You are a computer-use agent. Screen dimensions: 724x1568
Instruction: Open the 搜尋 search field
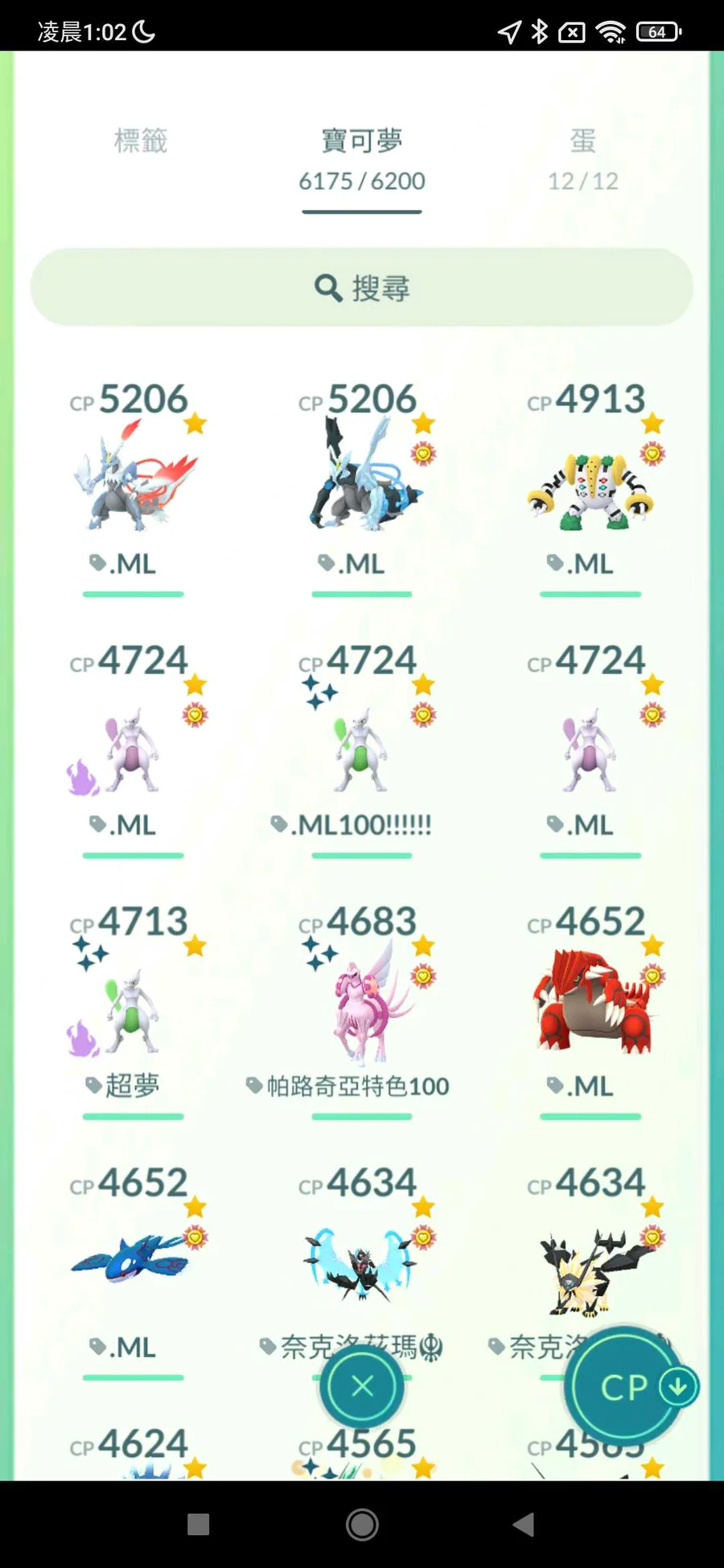[x=362, y=287]
